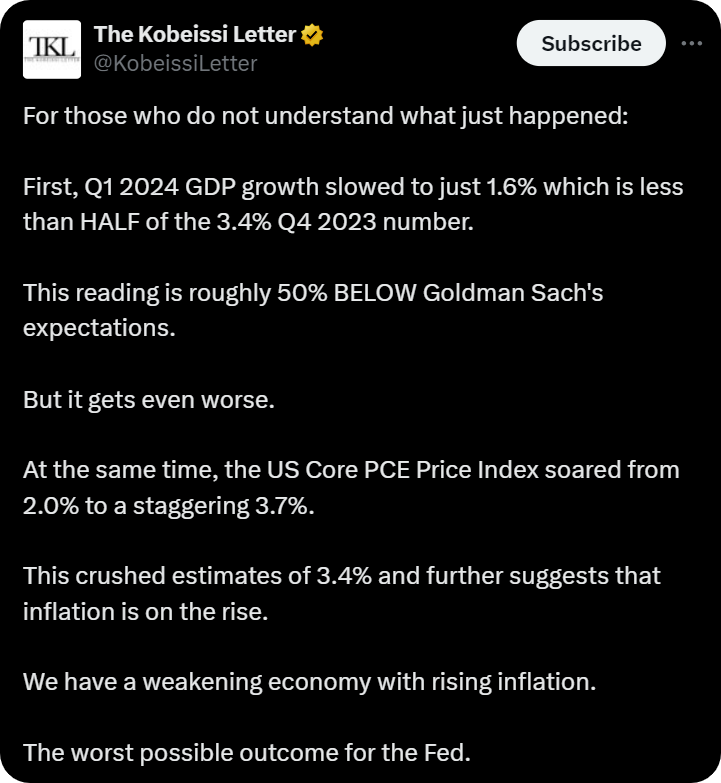Open The Kobeissi Letter profile picture
This screenshot has width=721, height=783.
[52, 49]
